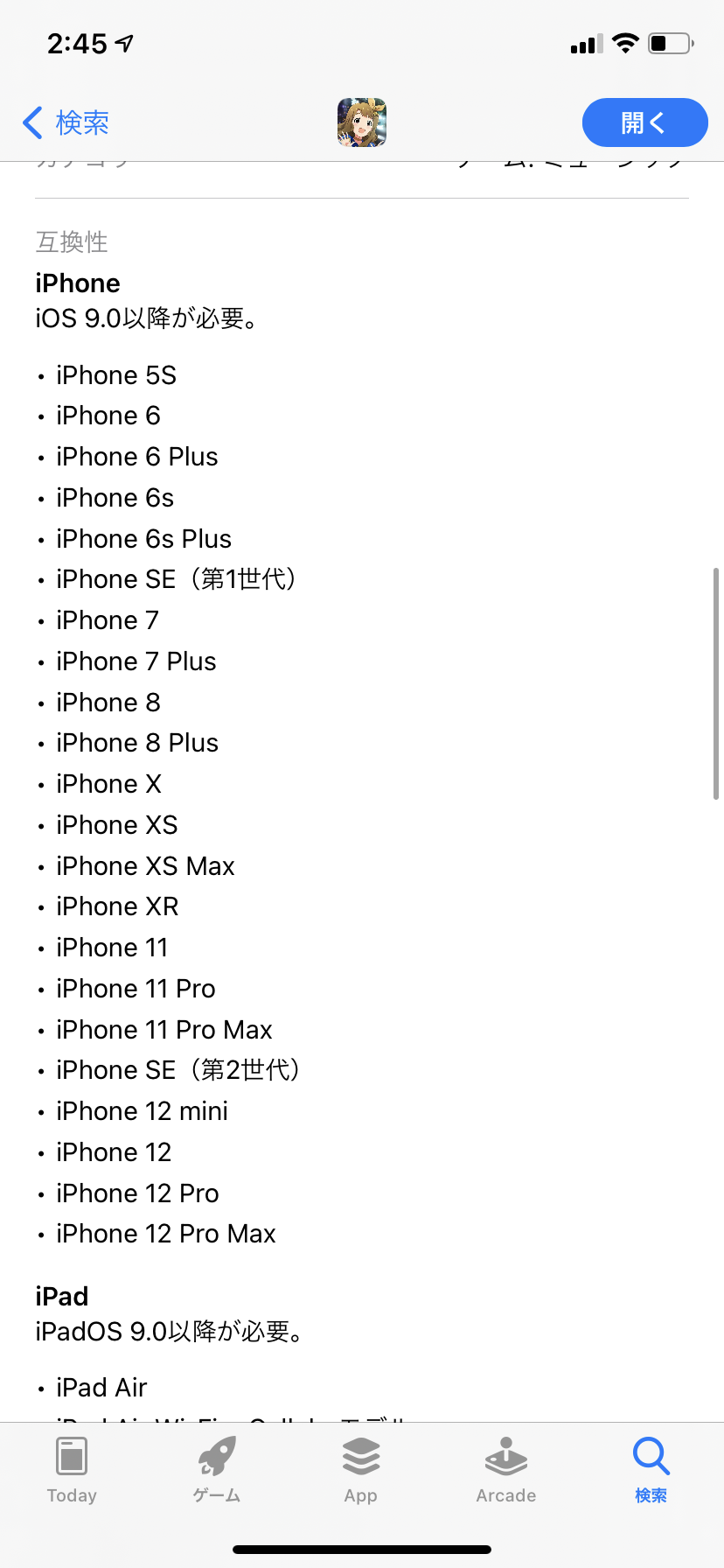Switch to the ゲーム tab
Screen dimensions: 724x1568
tap(217, 1470)
